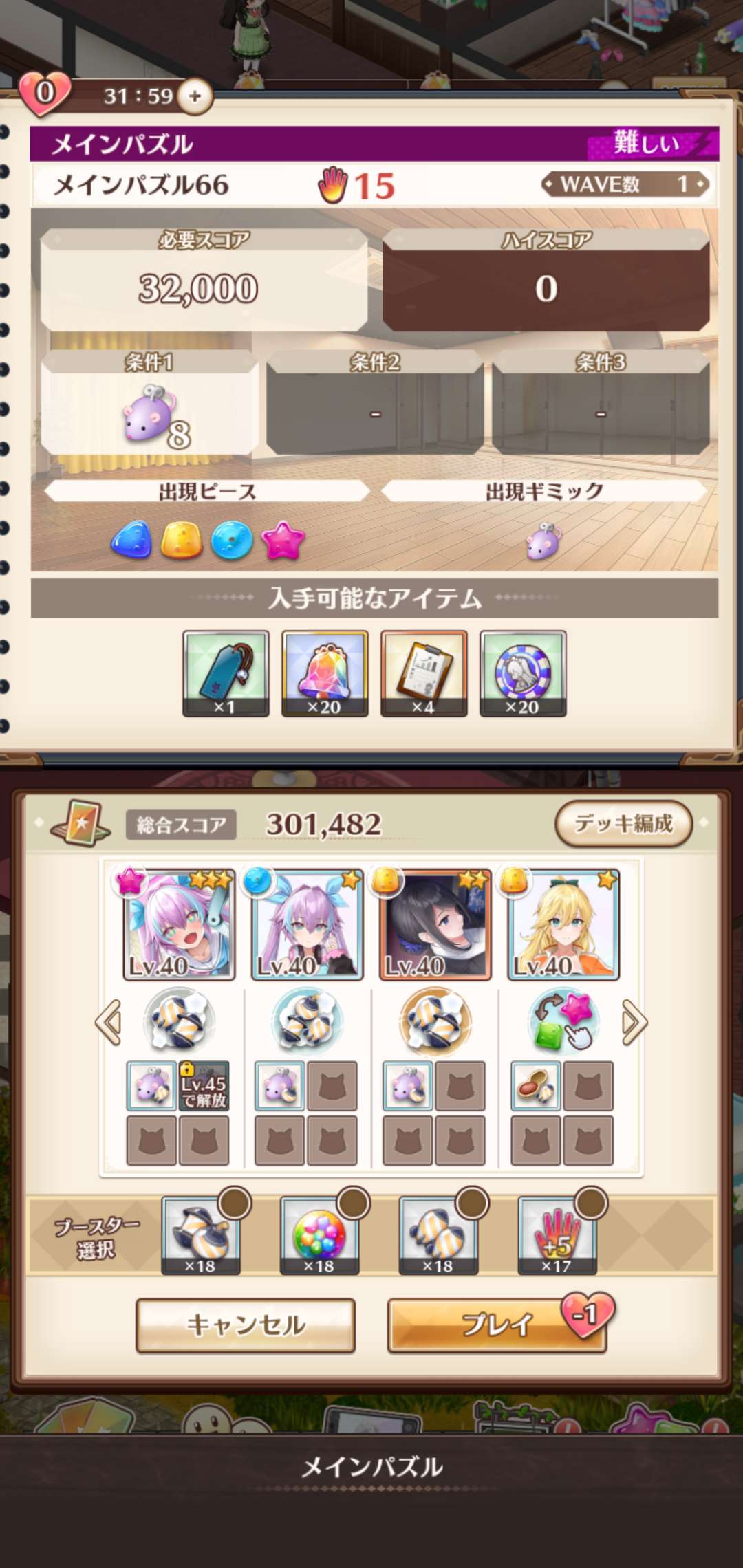Start the puzzle with プレイ
743x1568 pixels.
click(497, 1325)
